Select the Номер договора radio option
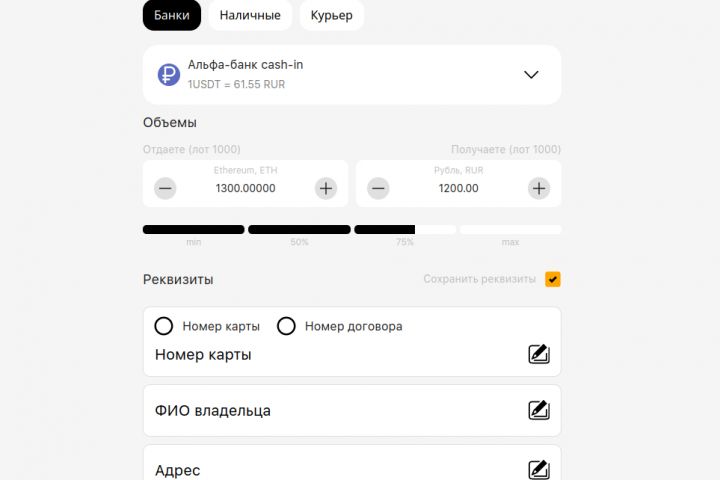The image size is (720, 480). pos(286,326)
